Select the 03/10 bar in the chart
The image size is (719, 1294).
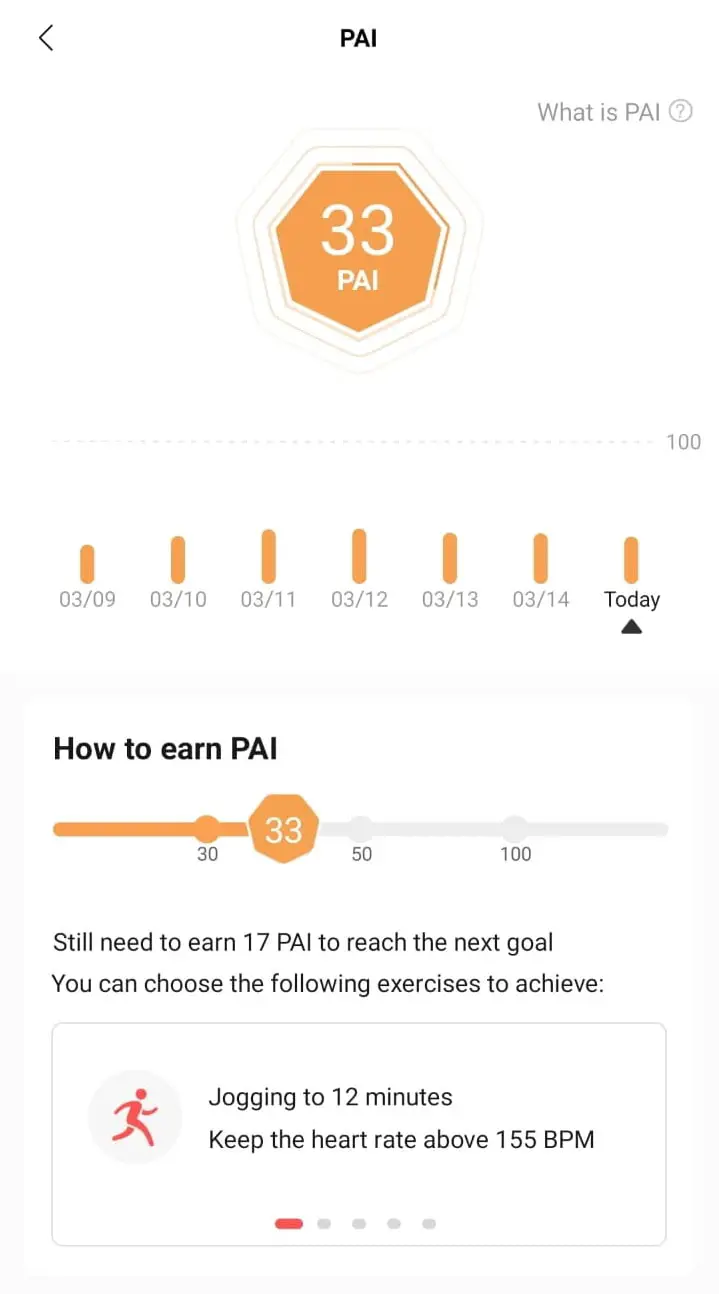(x=178, y=560)
